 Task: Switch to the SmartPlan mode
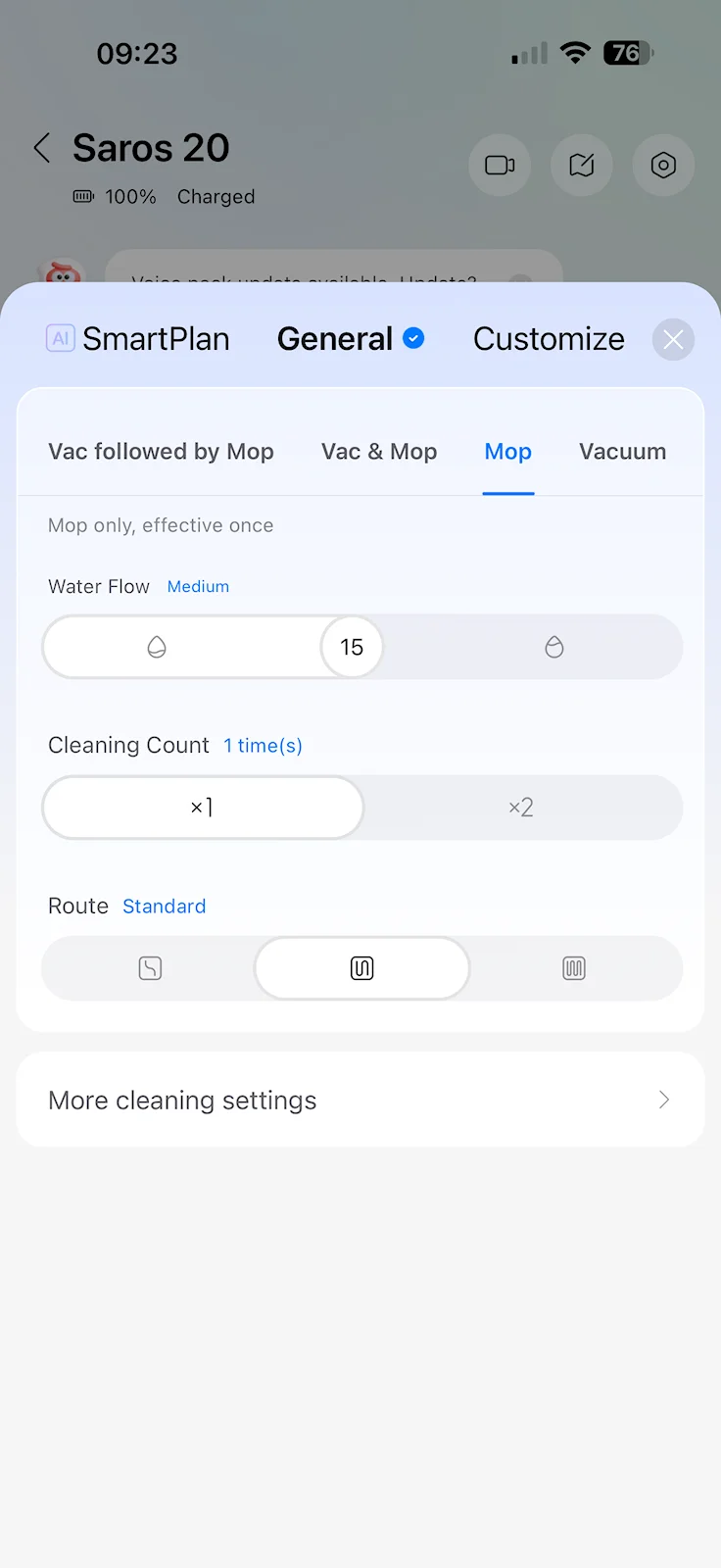pyautogui.click(x=138, y=339)
